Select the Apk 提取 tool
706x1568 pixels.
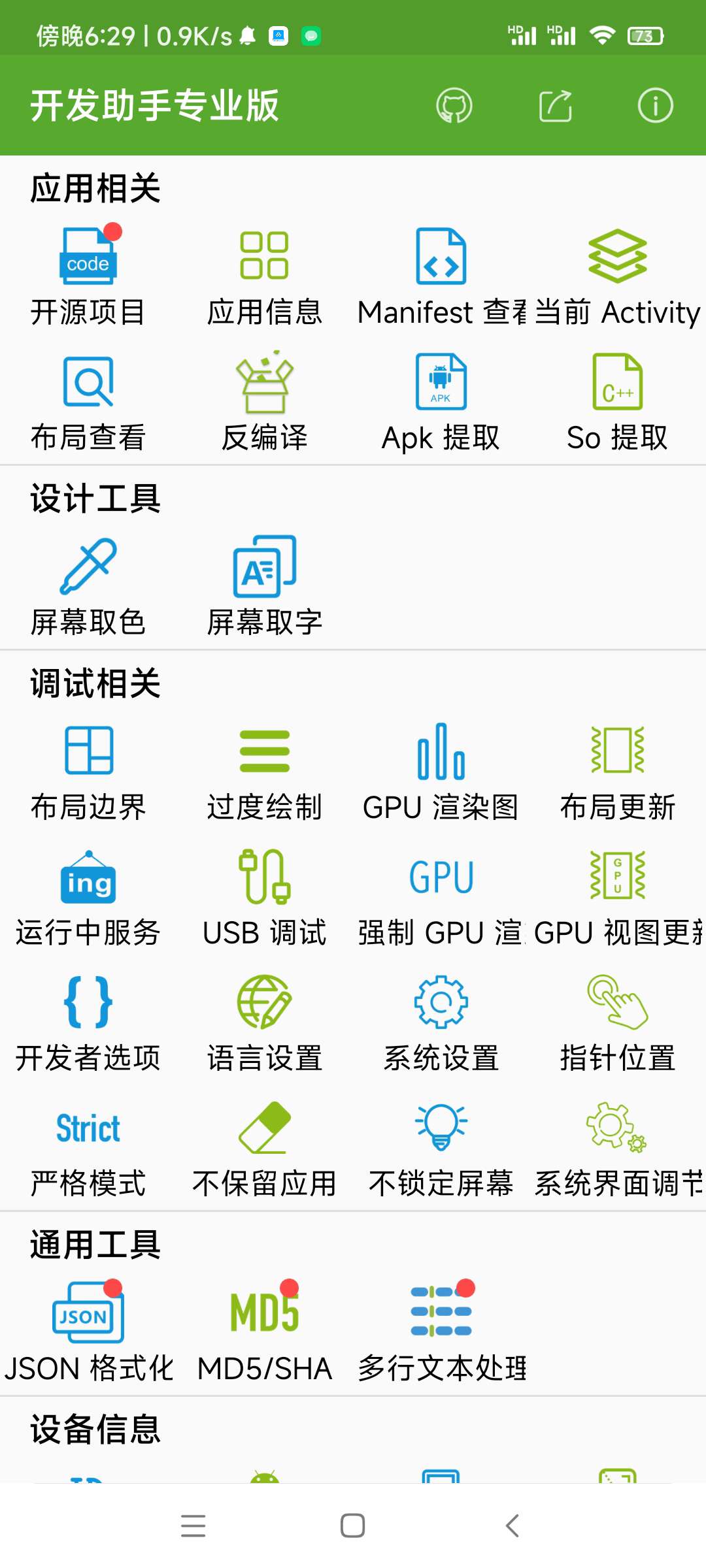(441, 402)
